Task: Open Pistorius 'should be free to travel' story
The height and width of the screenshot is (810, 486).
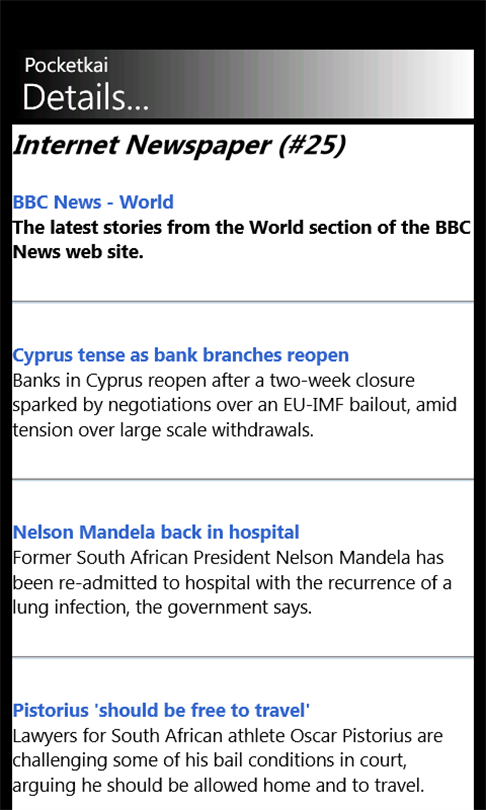Action: [x=161, y=710]
